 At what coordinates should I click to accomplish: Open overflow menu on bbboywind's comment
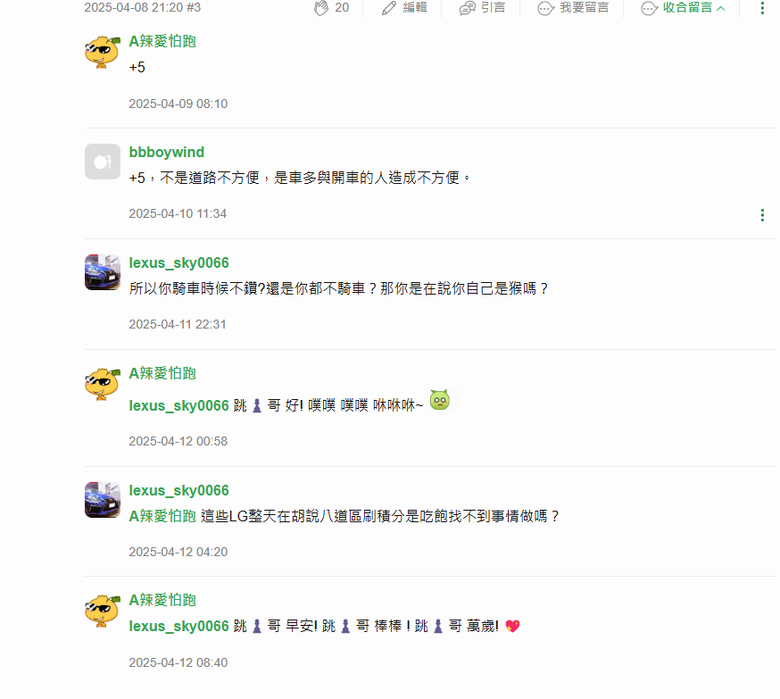(x=762, y=215)
